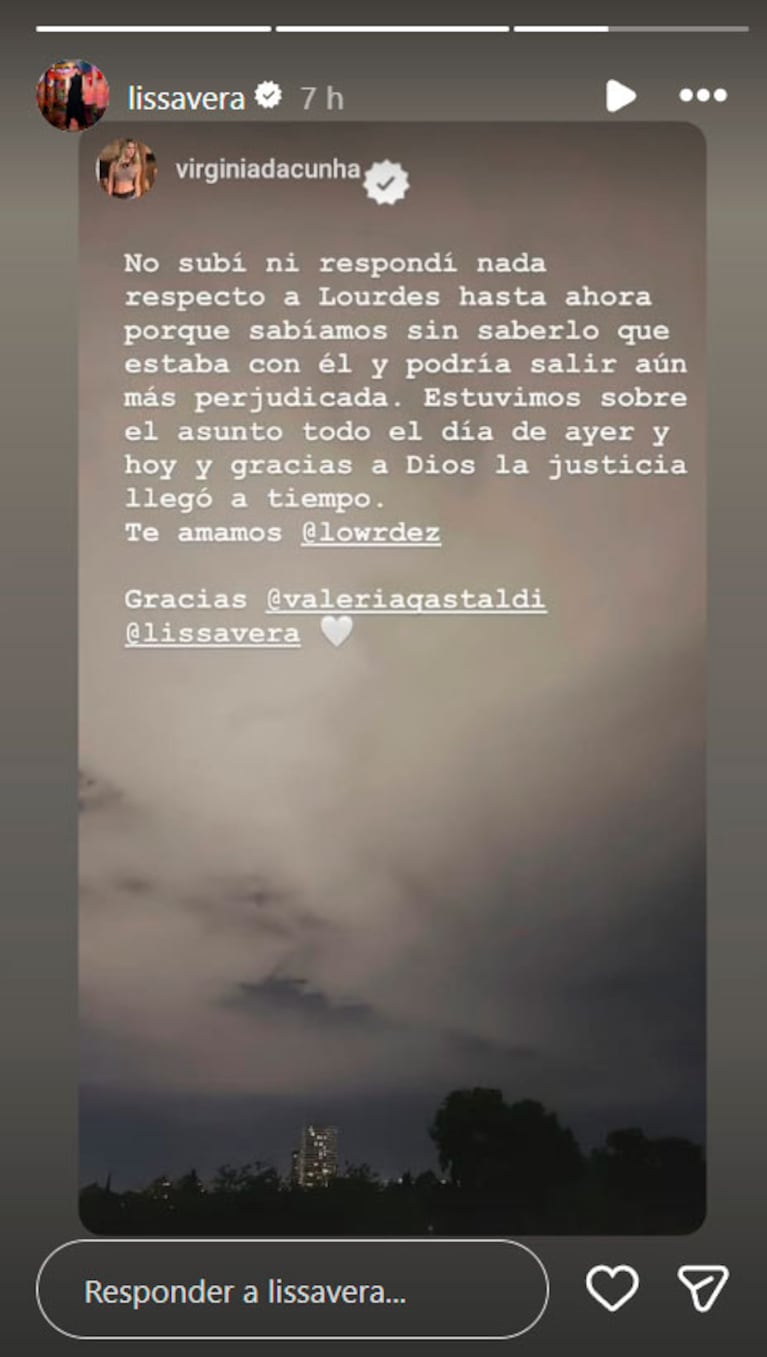
Task: Like this story with the heart
Action: pos(611,1288)
